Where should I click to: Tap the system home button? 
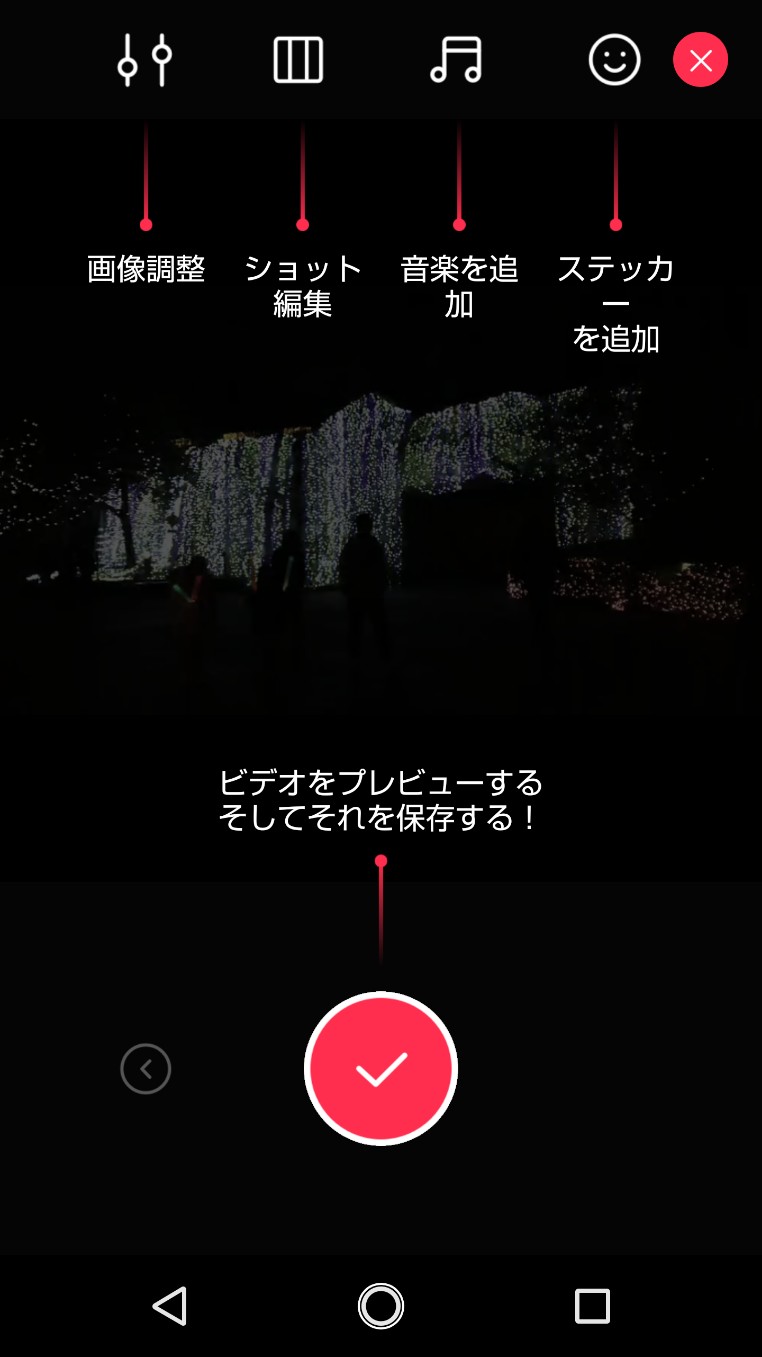pos(381,1305)
